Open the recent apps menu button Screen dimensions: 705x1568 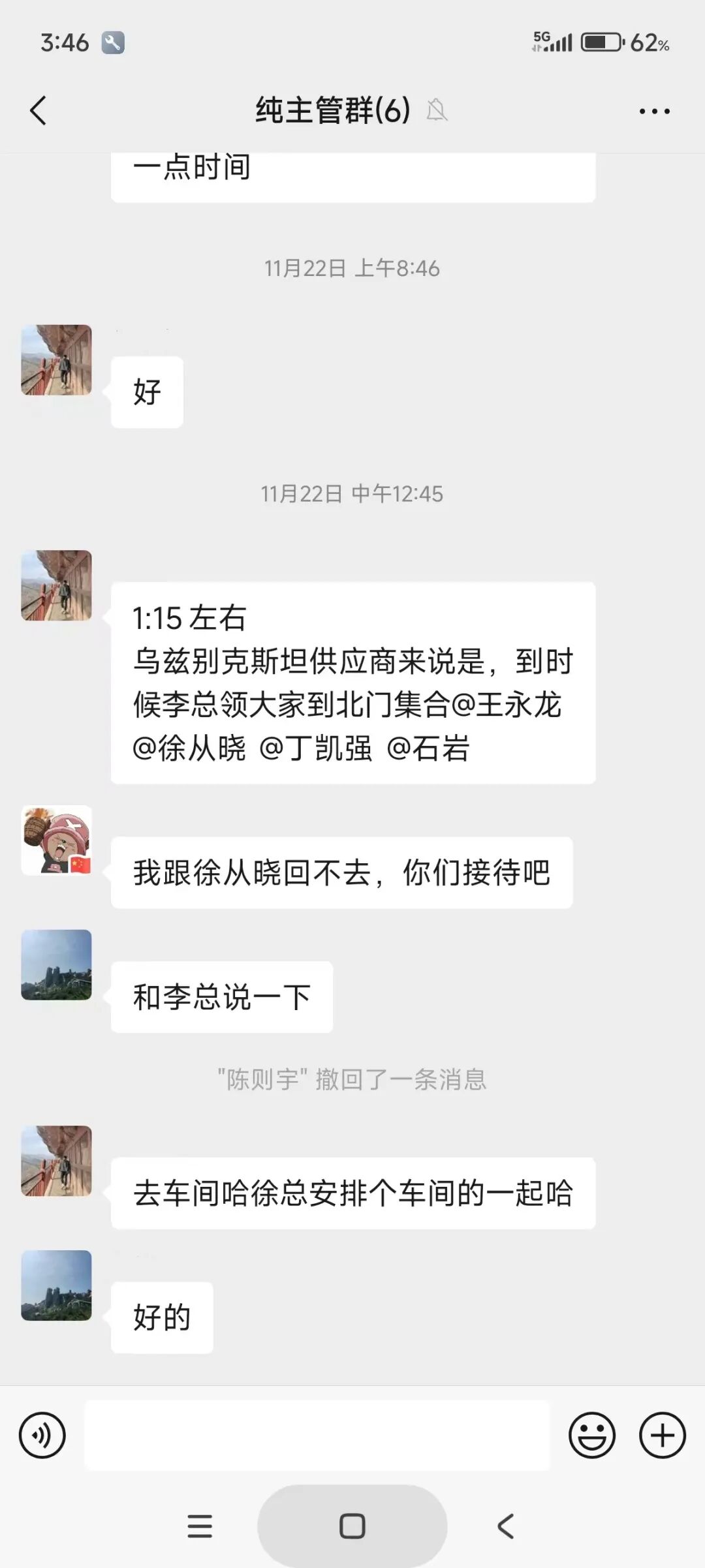(x=200, y=1526)
